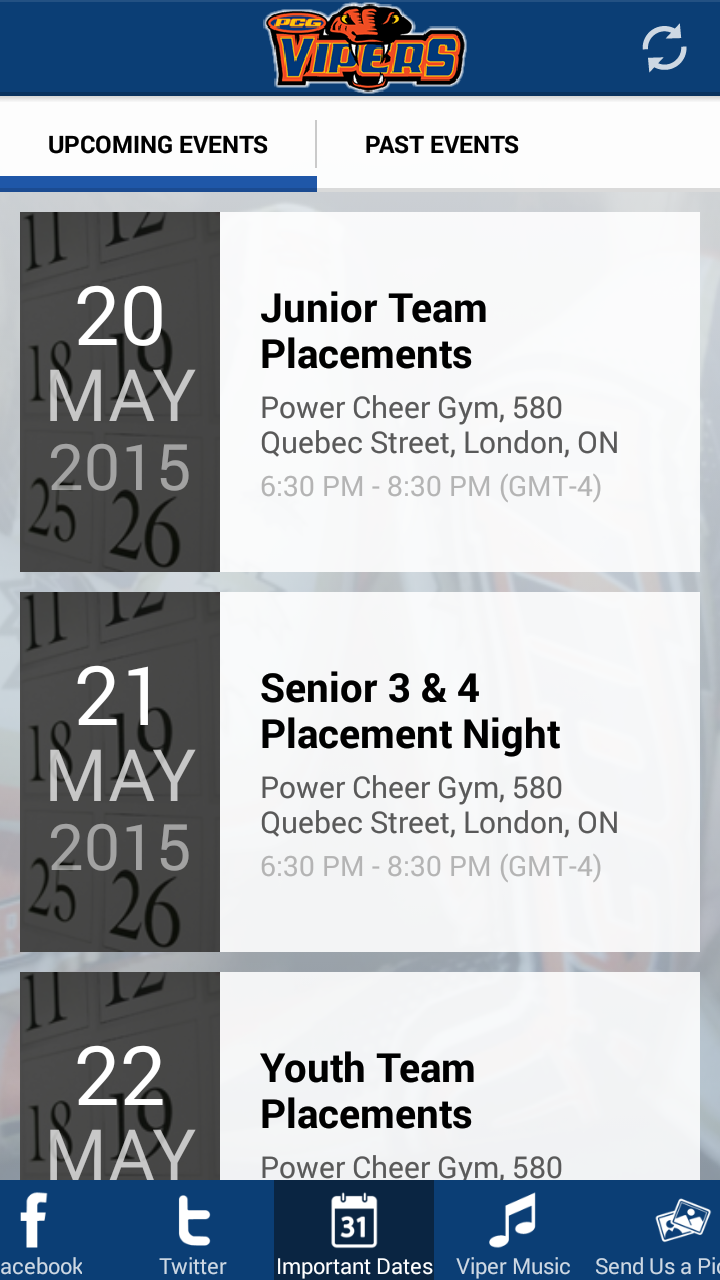The height and width of the screenshot is (1280, 720).
Task: Tap the May 20 date thumbnail
Action: [119, 390]
